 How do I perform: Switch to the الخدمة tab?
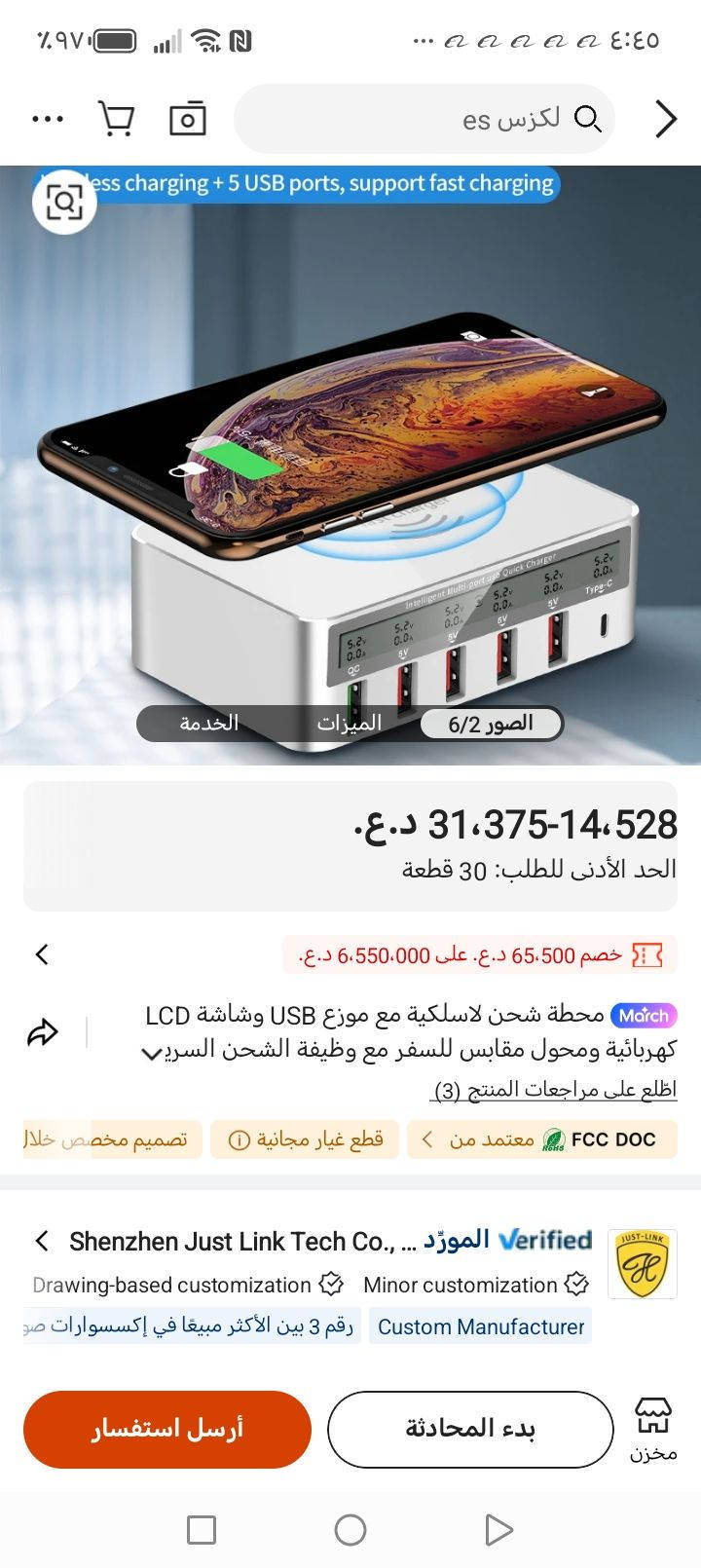(208, 724)
